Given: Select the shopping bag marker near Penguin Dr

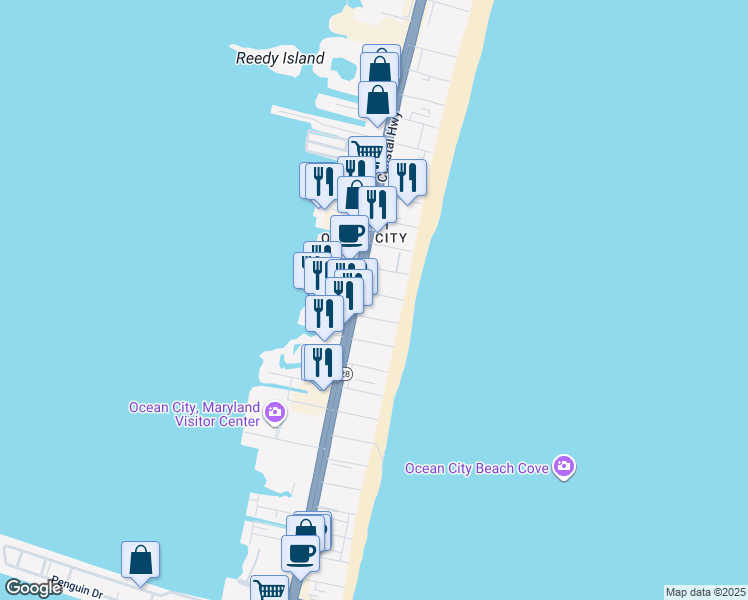Looking at the screenshot, I should (140, 562).
